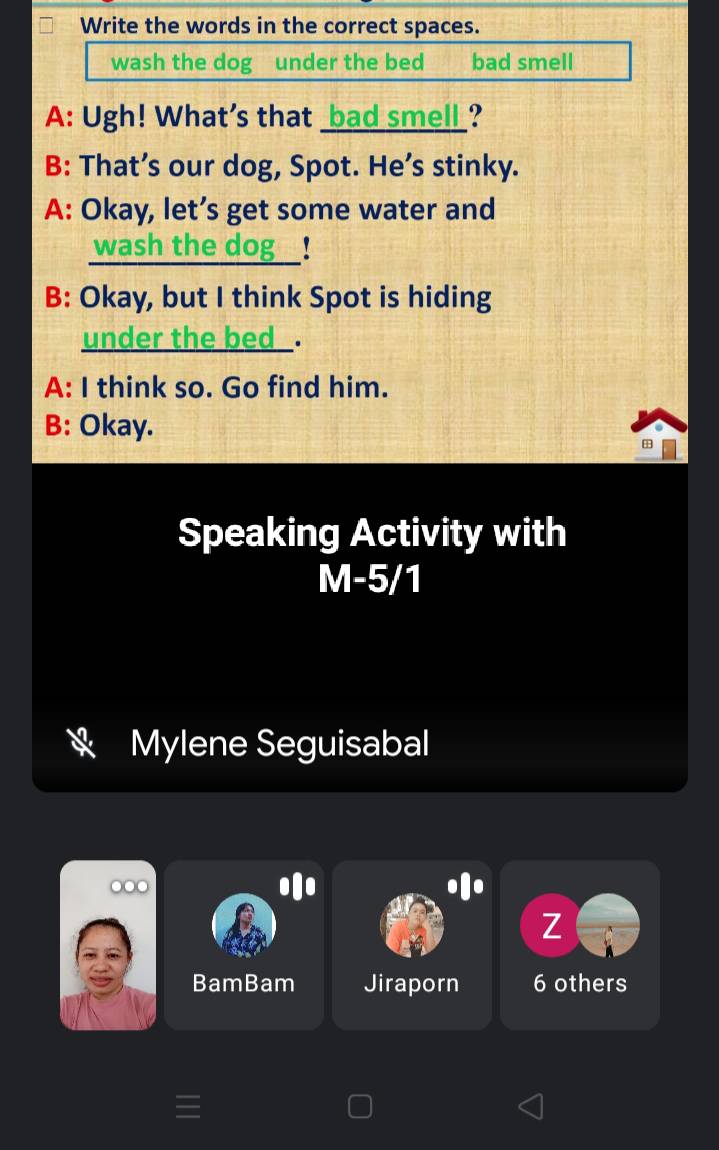719x1150 pixels.
Task: Go back with the system back button
Action: click(531, 1106)
